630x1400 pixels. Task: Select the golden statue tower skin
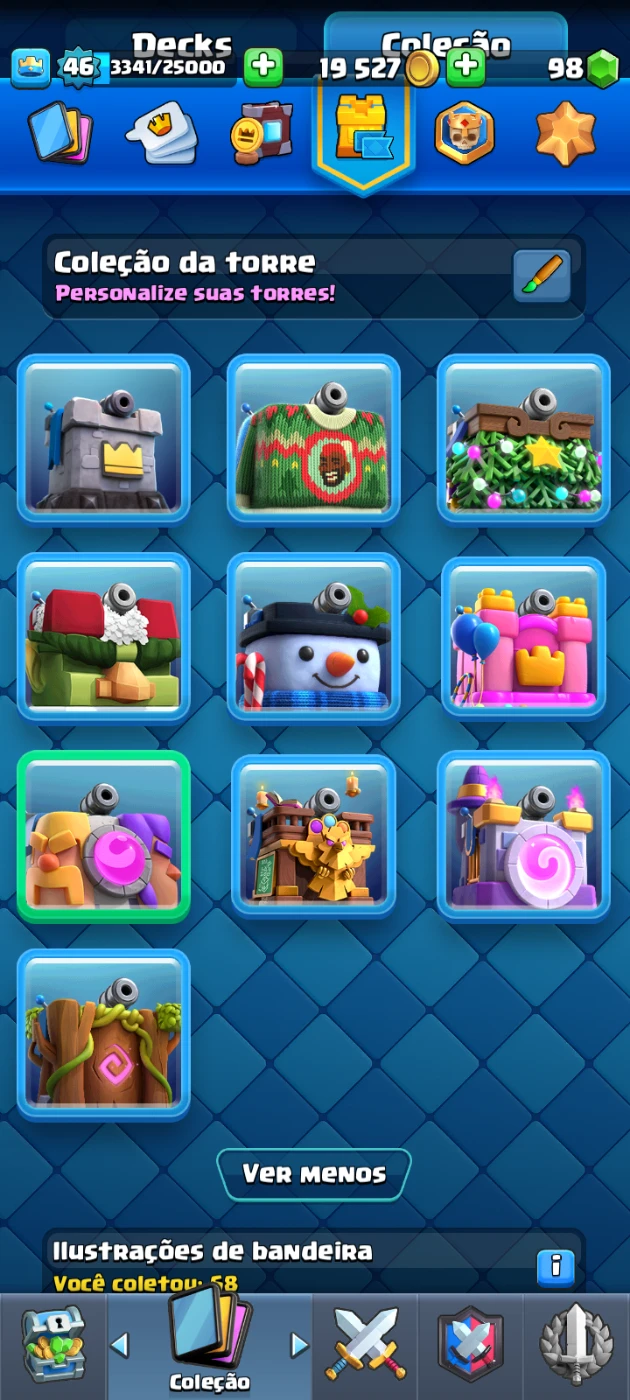(313, 834)
